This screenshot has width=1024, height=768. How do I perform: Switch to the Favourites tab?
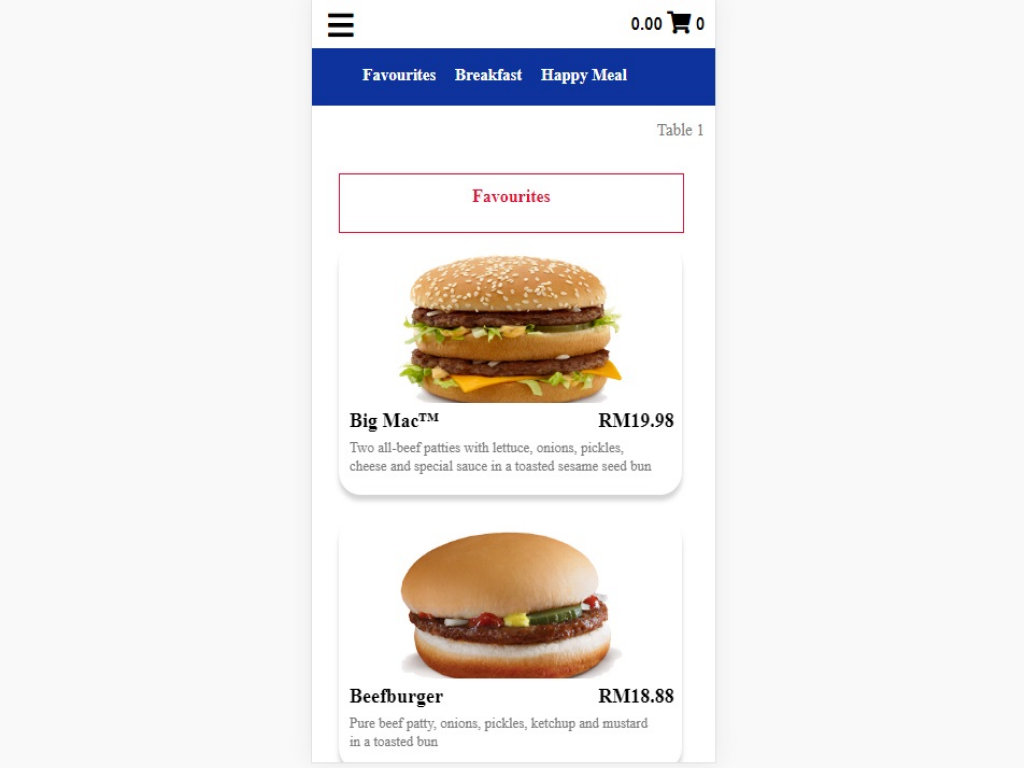[x=399, y=75]
